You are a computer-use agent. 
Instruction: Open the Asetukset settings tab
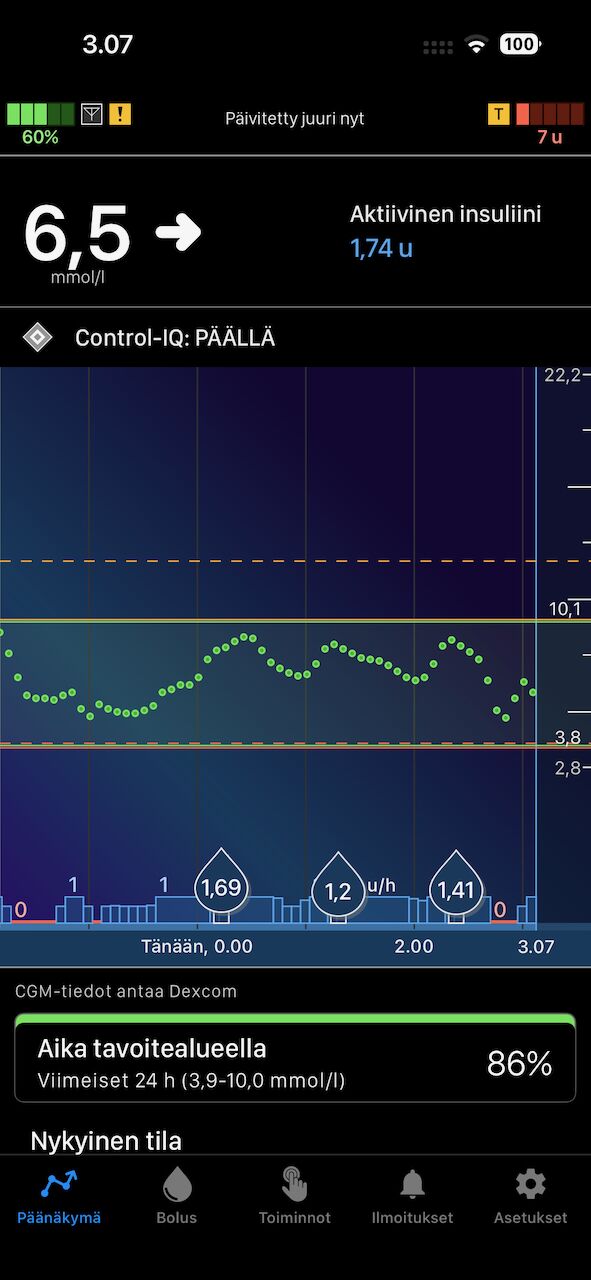530,1196
